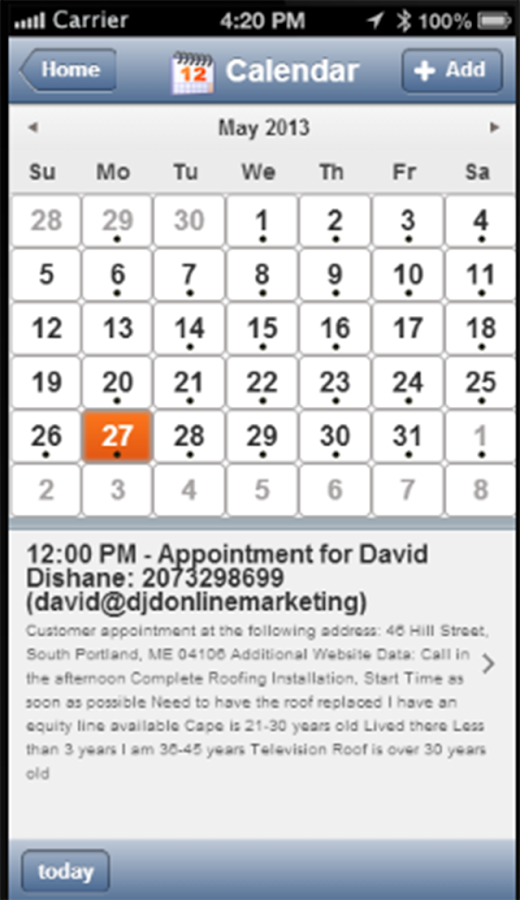
Task: Add a new calendar entry
Action: pos(452,70)
